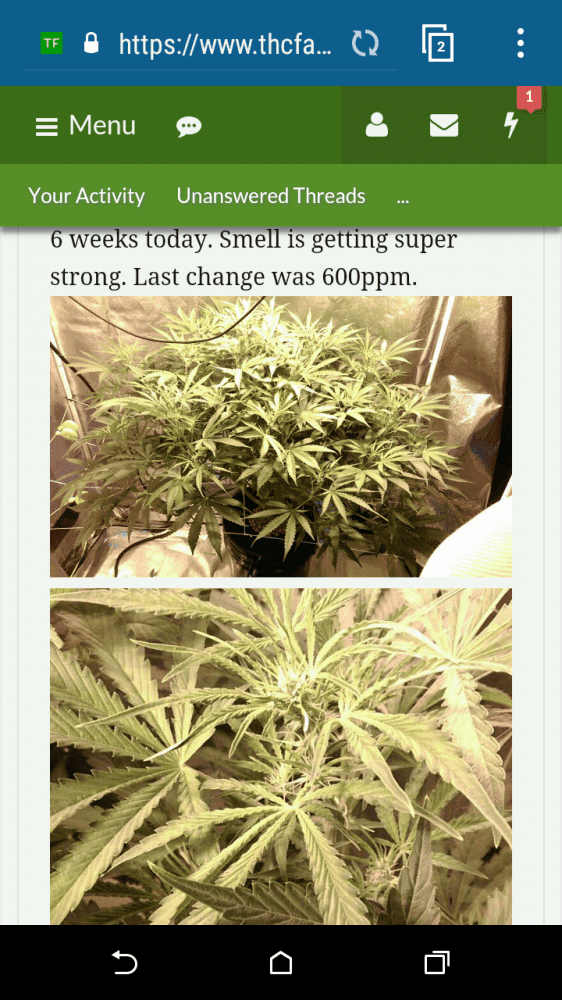Open the full plant photo in tent
562x1000 pixels.
tap(281, 436)
